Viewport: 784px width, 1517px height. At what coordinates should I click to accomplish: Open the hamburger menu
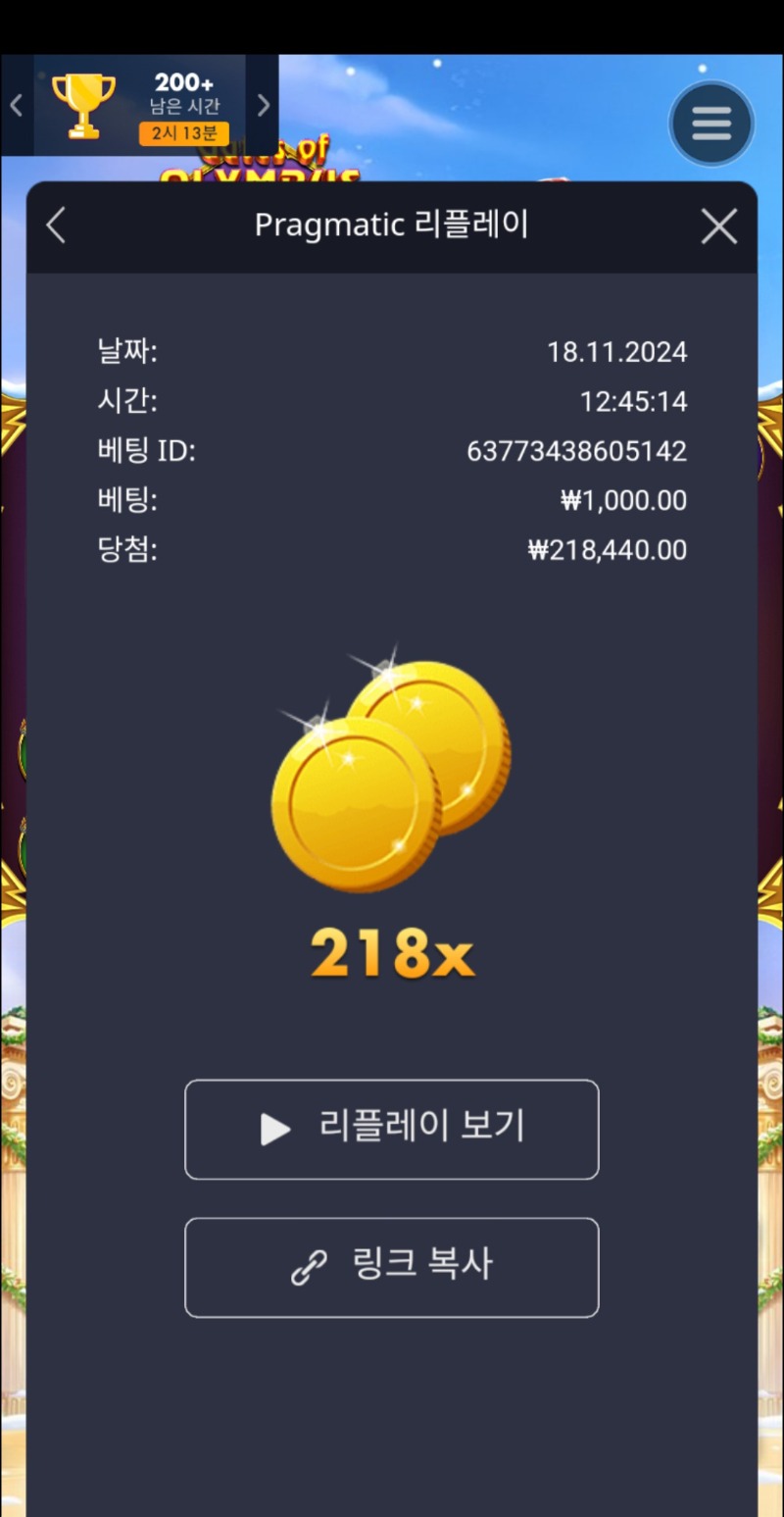pos(711,124)
